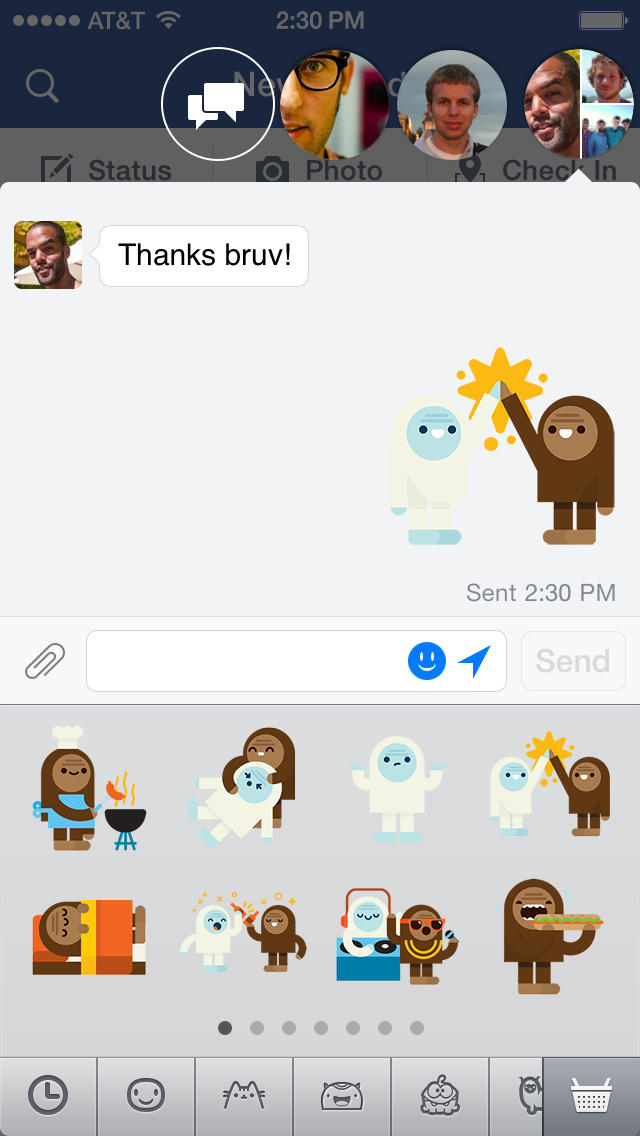Send the shrugging yeti sticker
The height and width of the screenshot is (1136, 640).
click(x=396, y=789)
